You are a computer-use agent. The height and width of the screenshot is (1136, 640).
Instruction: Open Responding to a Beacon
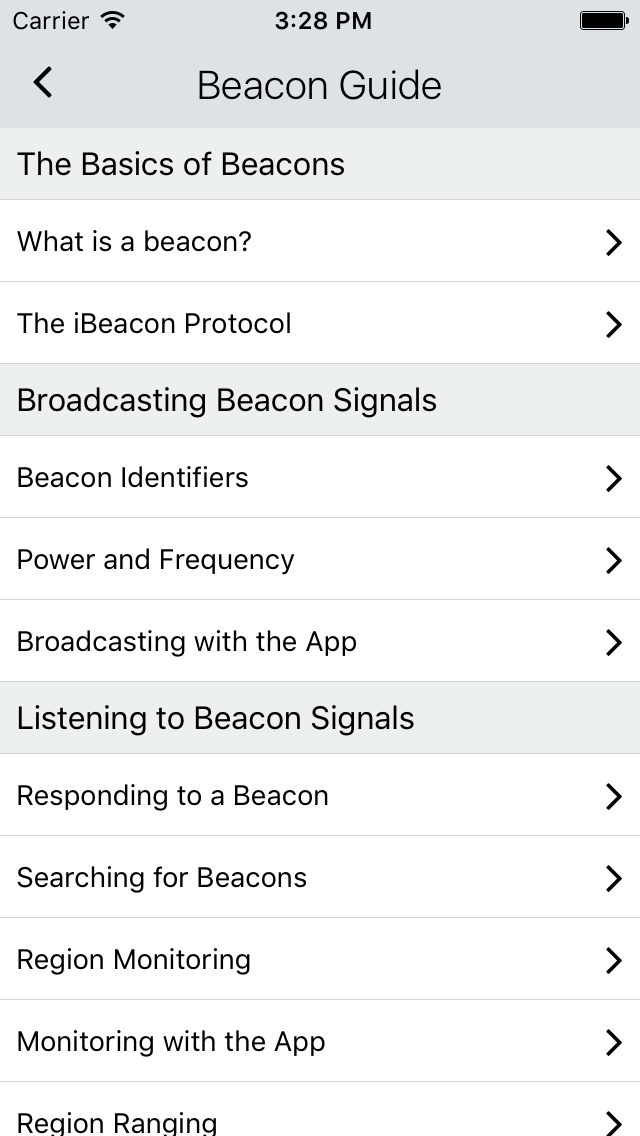point(320,795)
